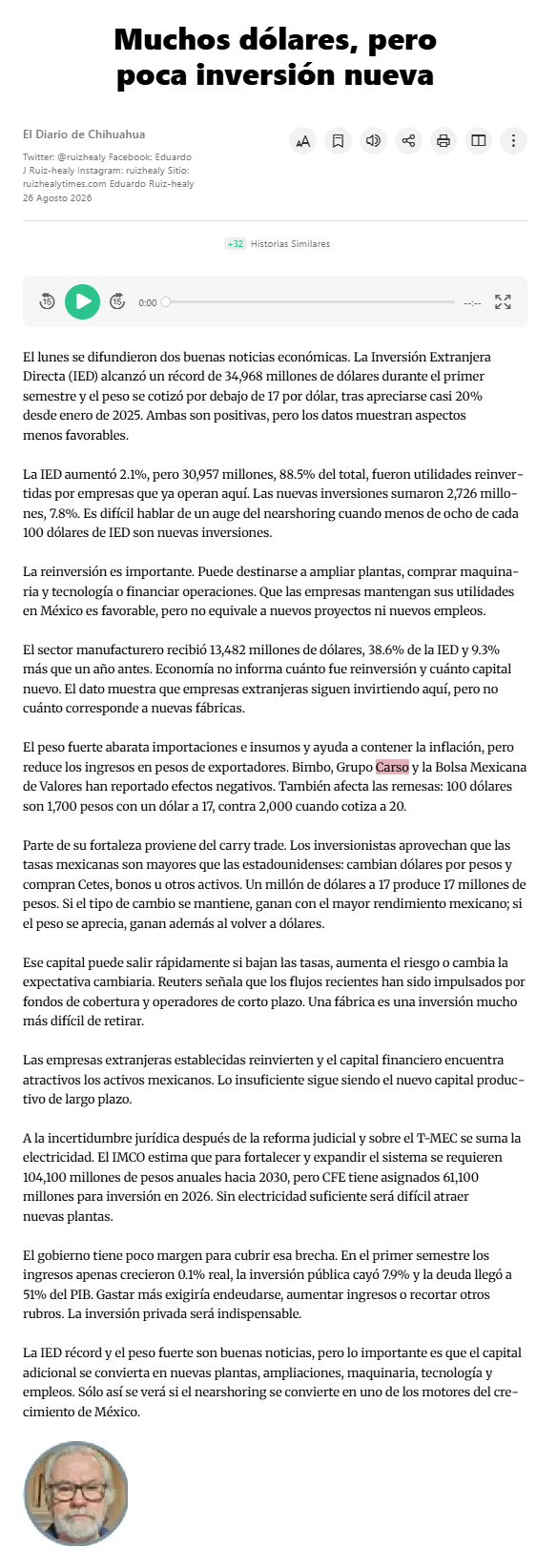Open the font size settings
The image size is (557, 1568).
click(303, 141)
